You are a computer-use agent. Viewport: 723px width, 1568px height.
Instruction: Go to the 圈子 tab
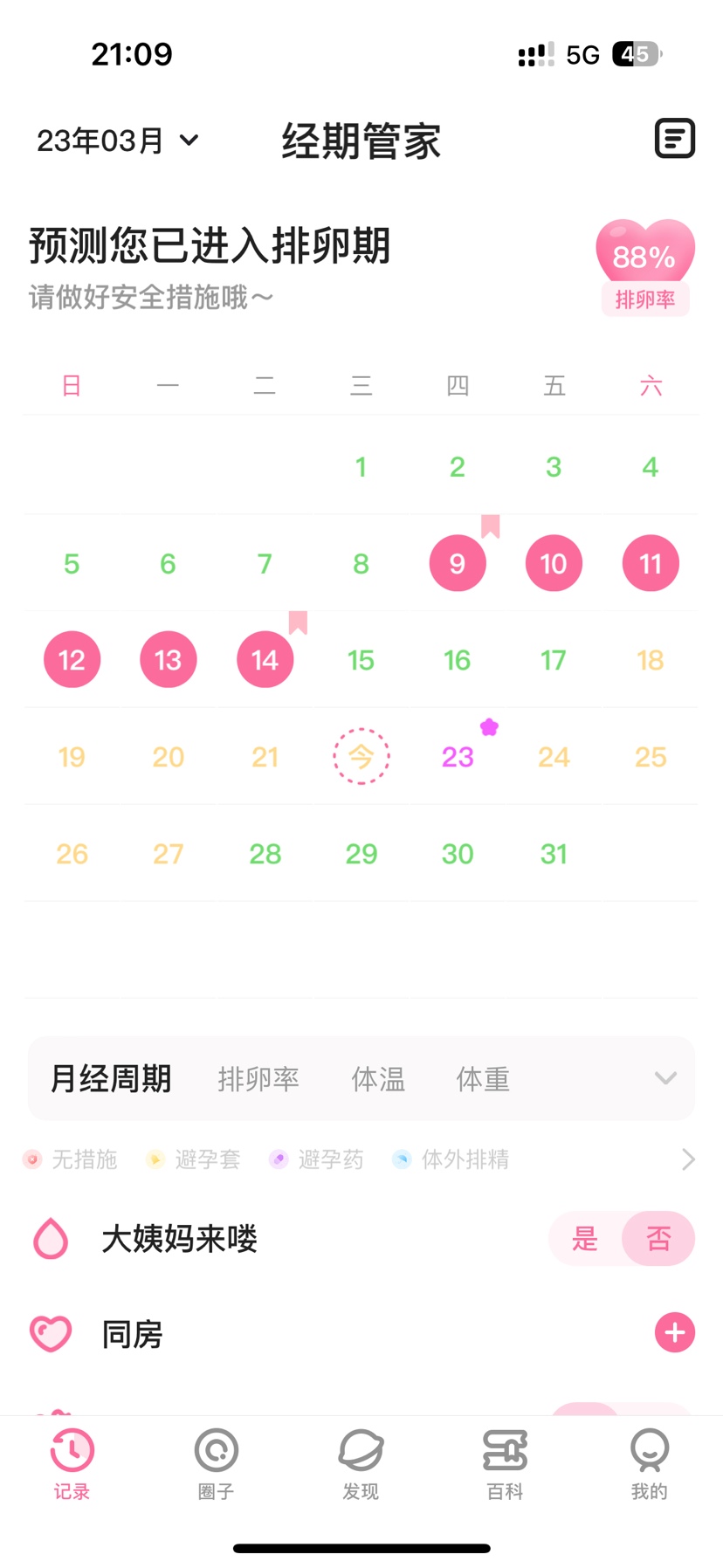216,1463
